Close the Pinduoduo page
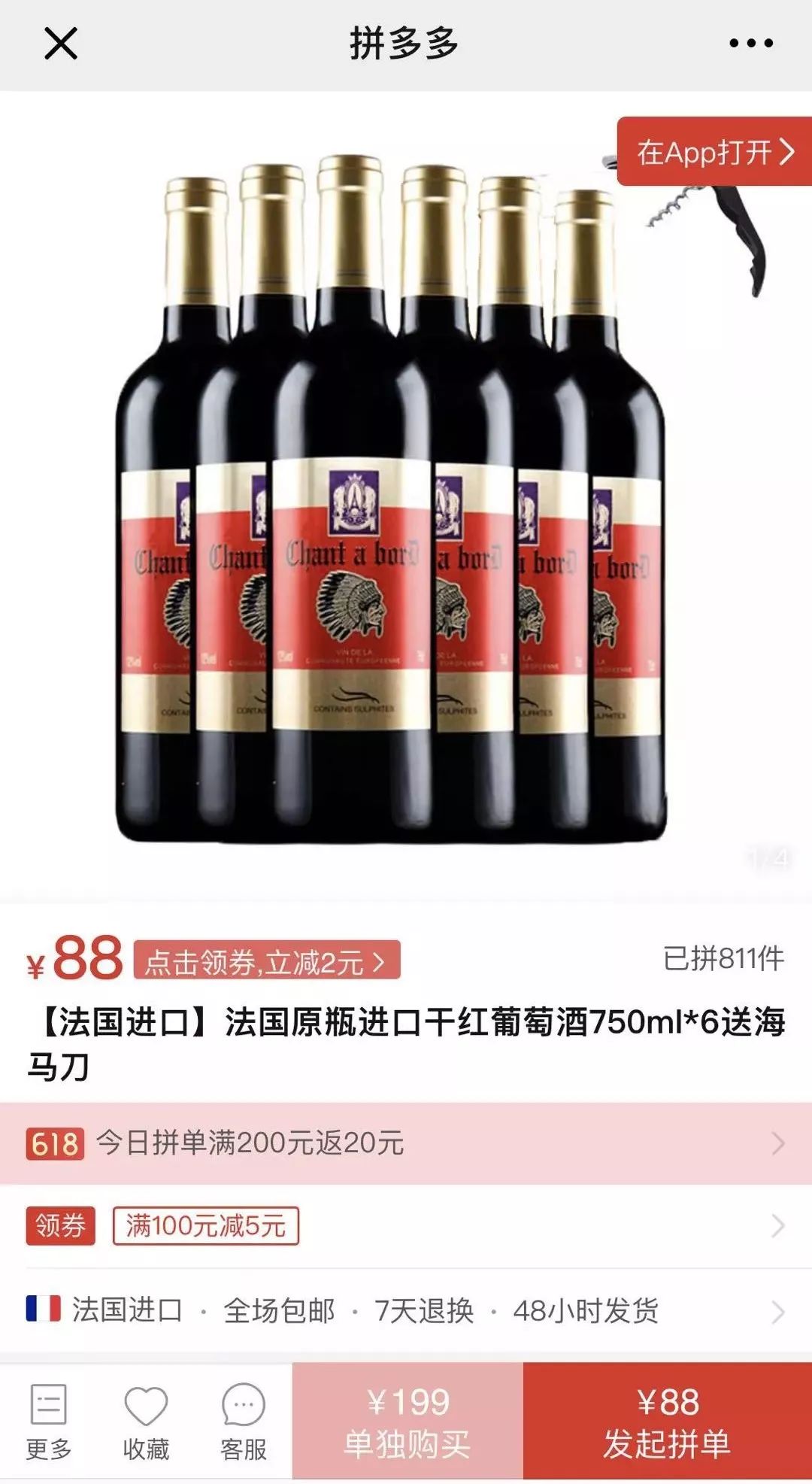The image size is (812, 1484). coord(61,44)
